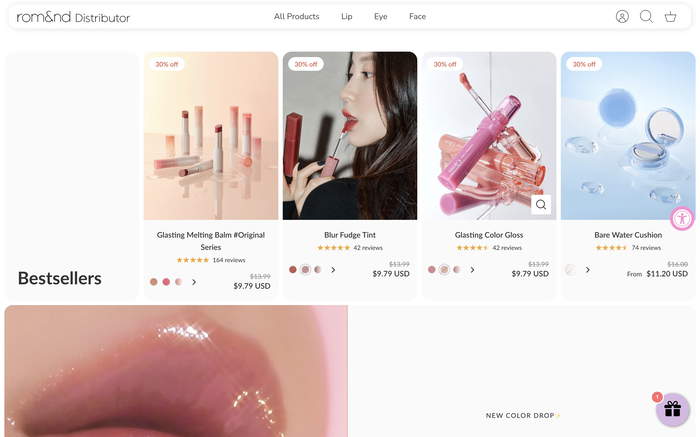Image resolution: width=700 pixels, height=437 pixels.
Task: Open the rewards gift box button
Action: point(672,409)
